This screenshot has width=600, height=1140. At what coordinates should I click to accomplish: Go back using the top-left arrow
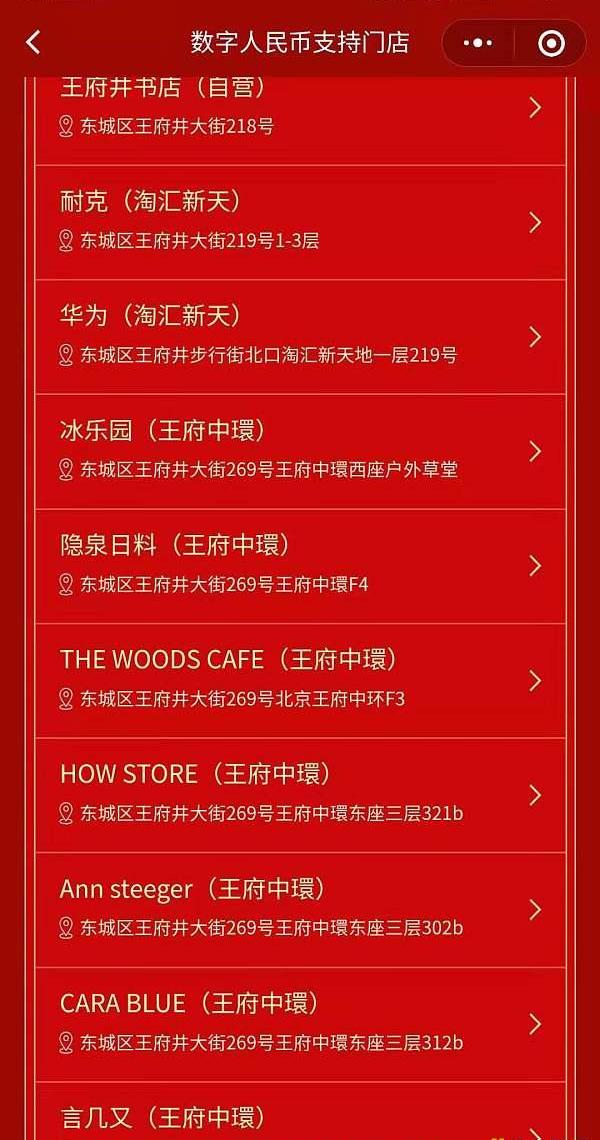click(33, 42)
